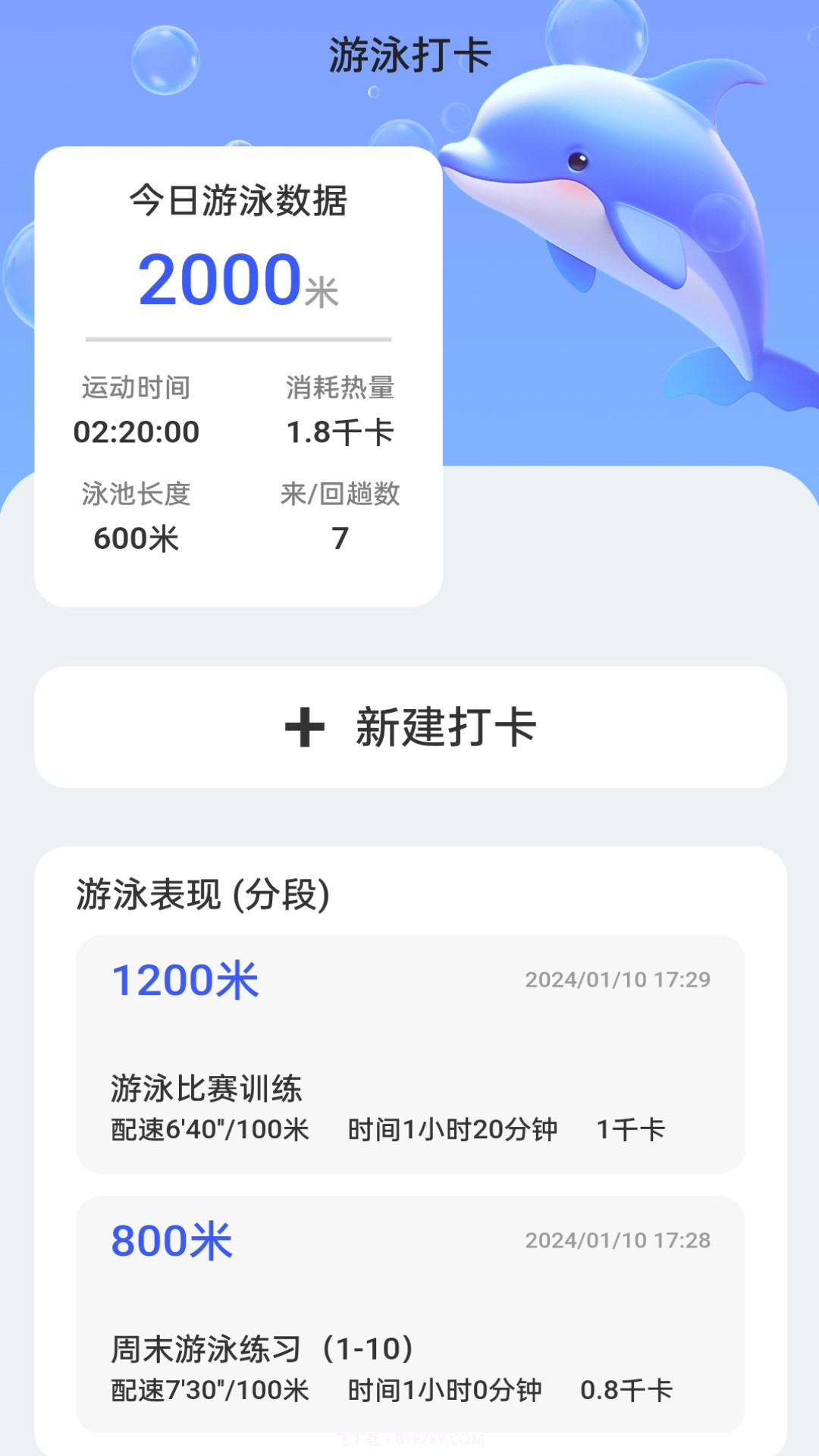Select the 配速6'40"/100米 pace info
The height and width of the screenshot is (1456, 819).
point(208,1129)
